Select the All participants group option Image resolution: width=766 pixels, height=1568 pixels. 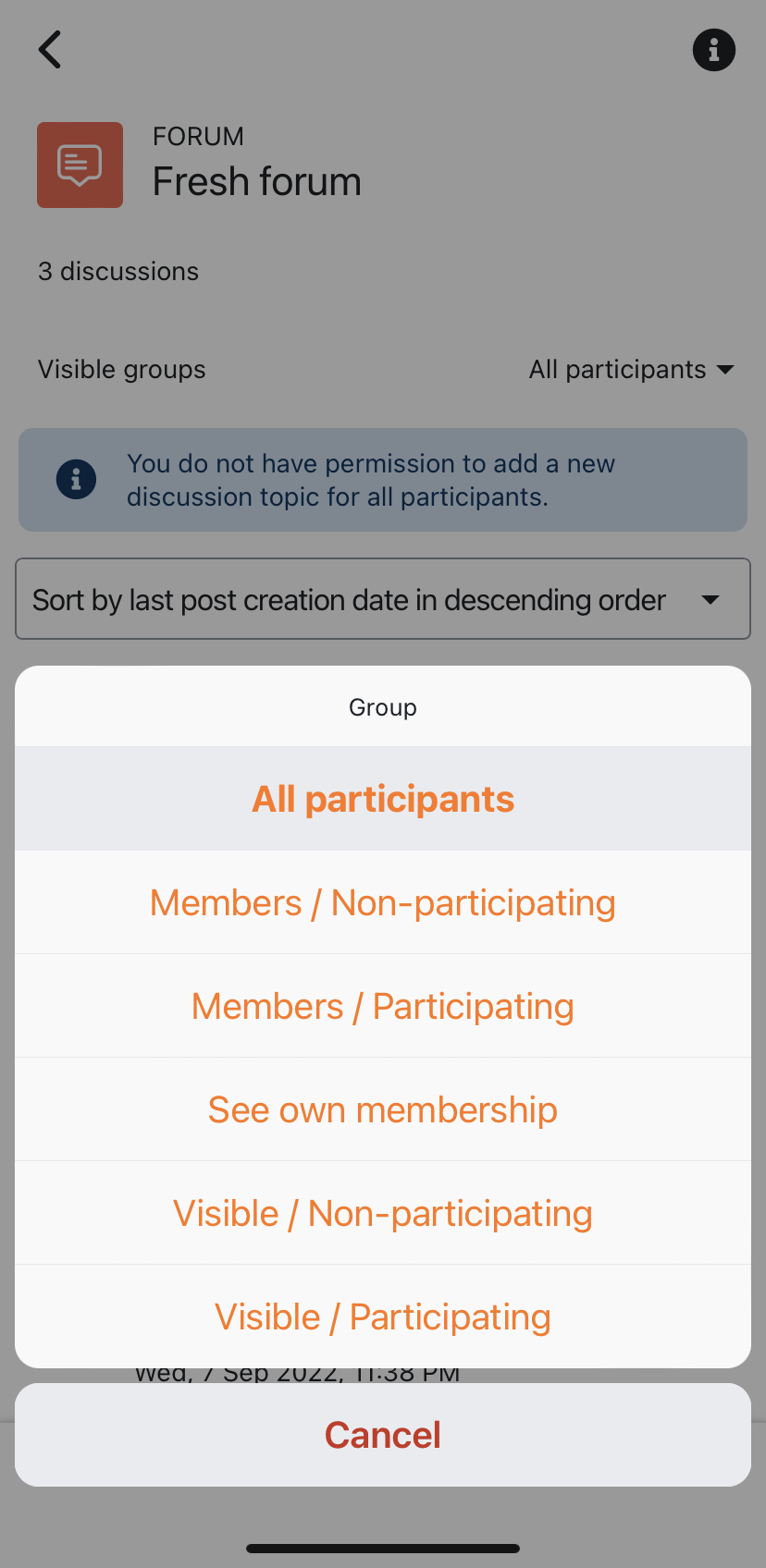(x=383, y=799)
